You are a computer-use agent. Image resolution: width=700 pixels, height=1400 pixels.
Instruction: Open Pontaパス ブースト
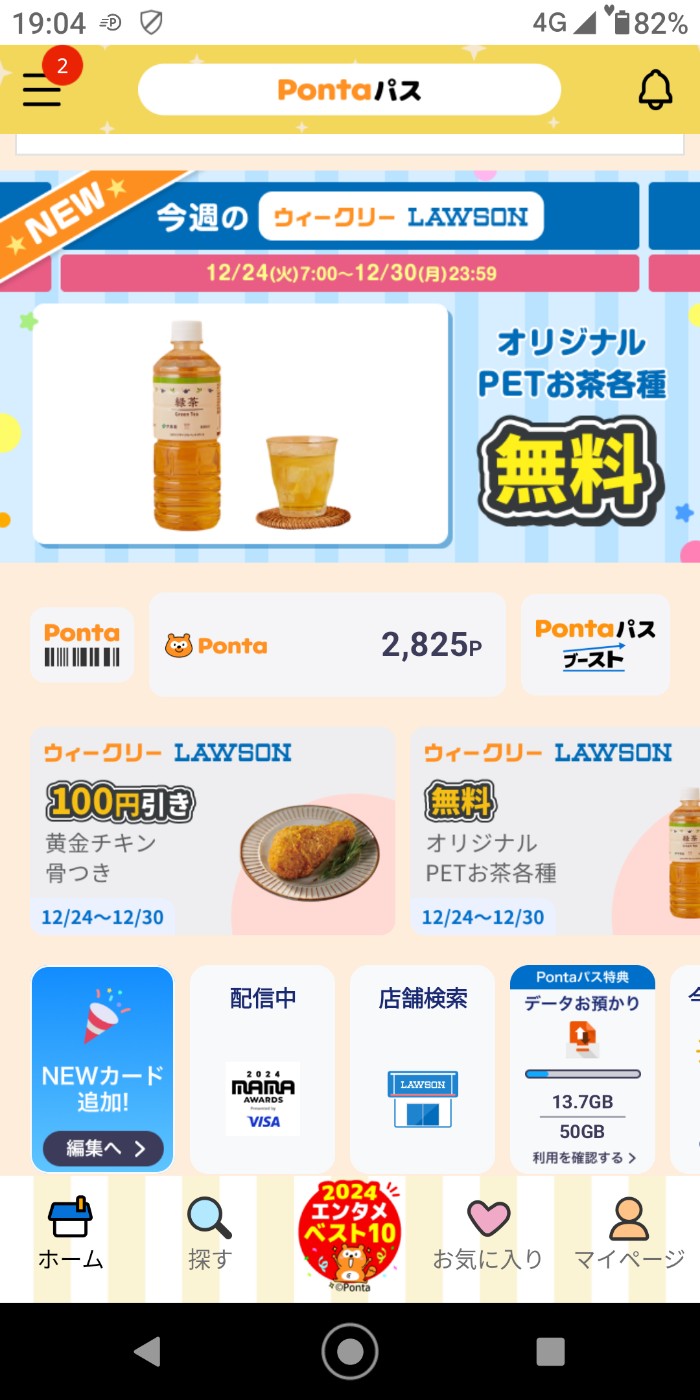pyautogui.click(x=595, y=645)
